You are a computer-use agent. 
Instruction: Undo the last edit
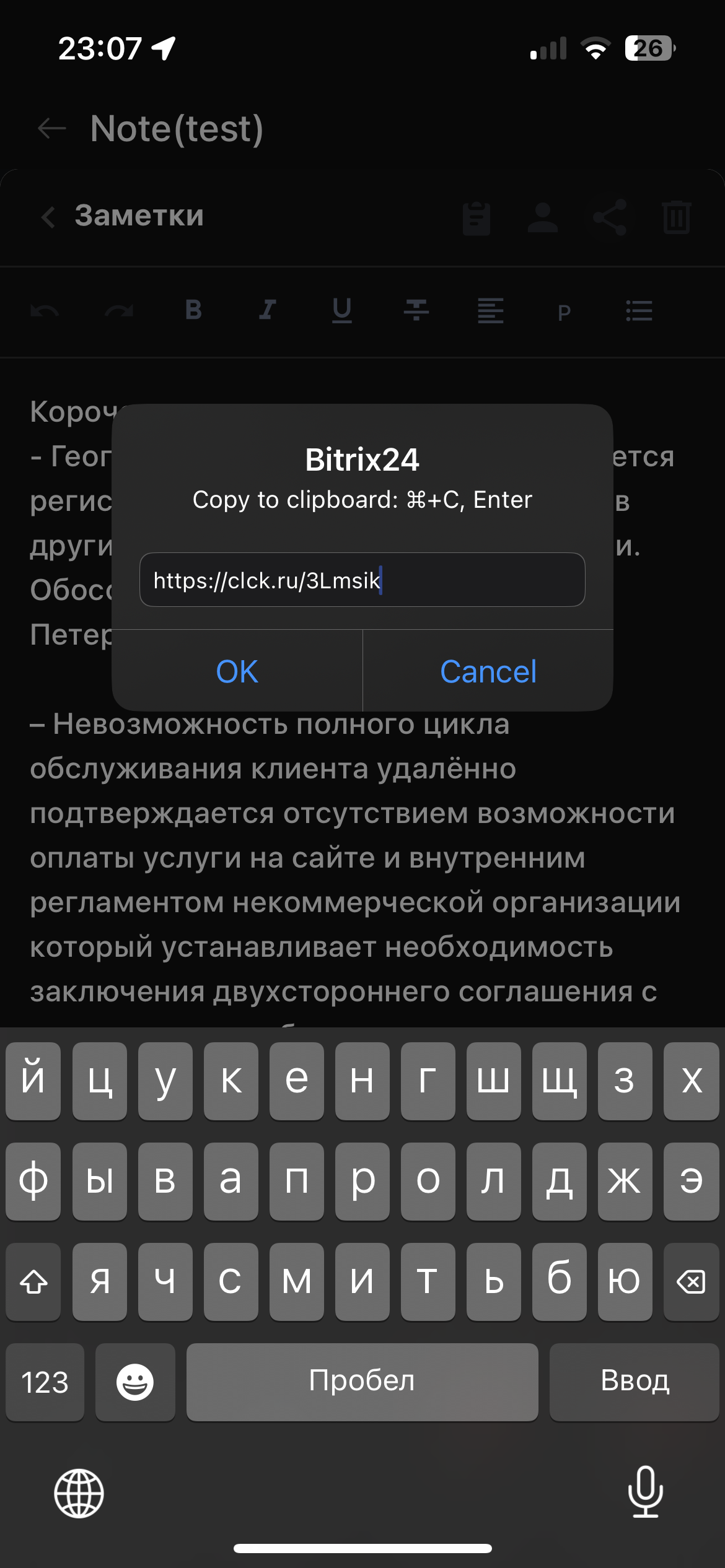[45, 311]
